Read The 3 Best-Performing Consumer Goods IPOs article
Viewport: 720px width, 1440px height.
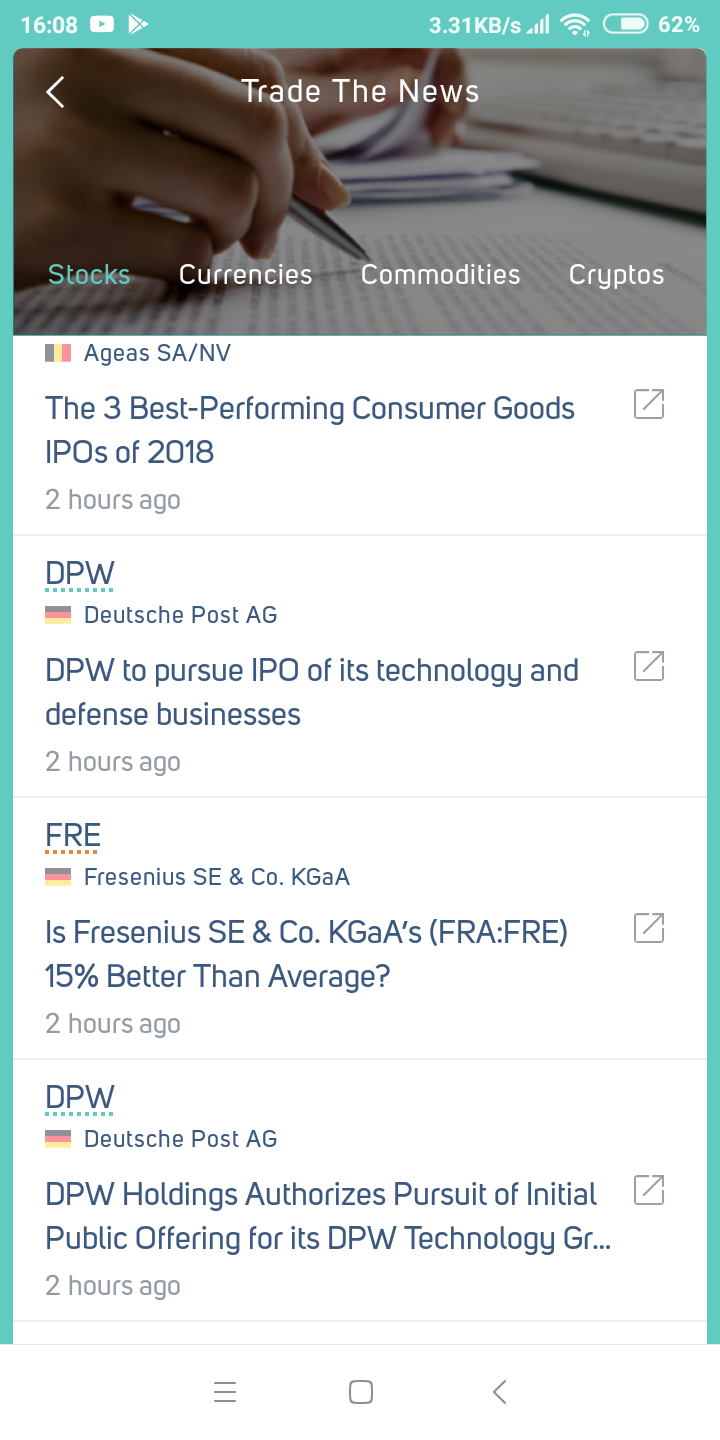tap(310, 430)
